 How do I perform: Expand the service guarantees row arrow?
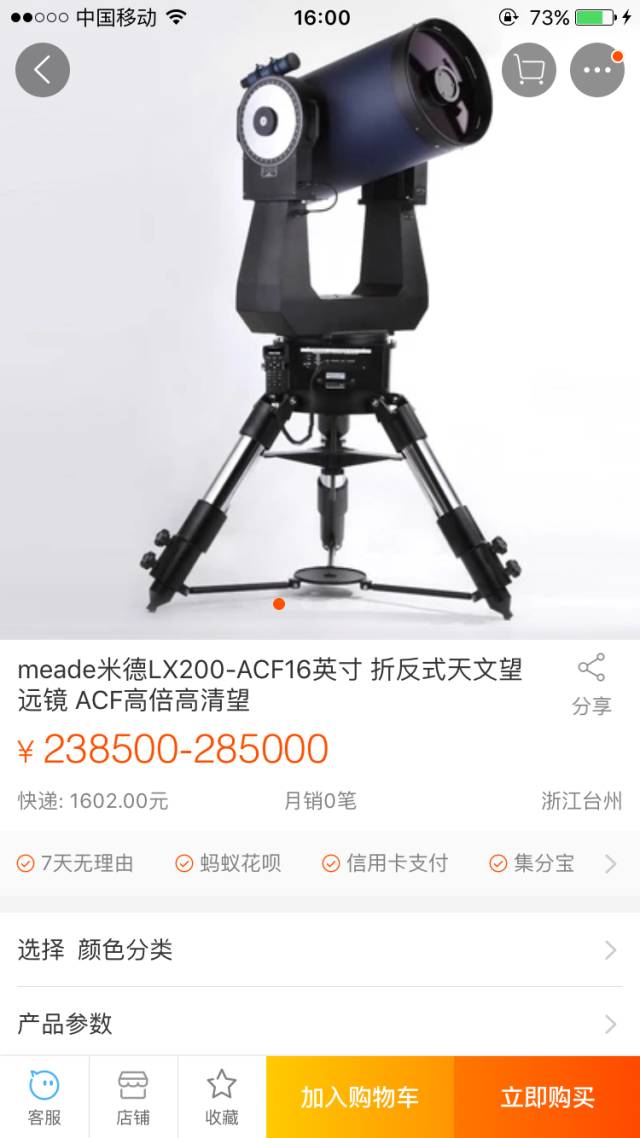(611, 864)
